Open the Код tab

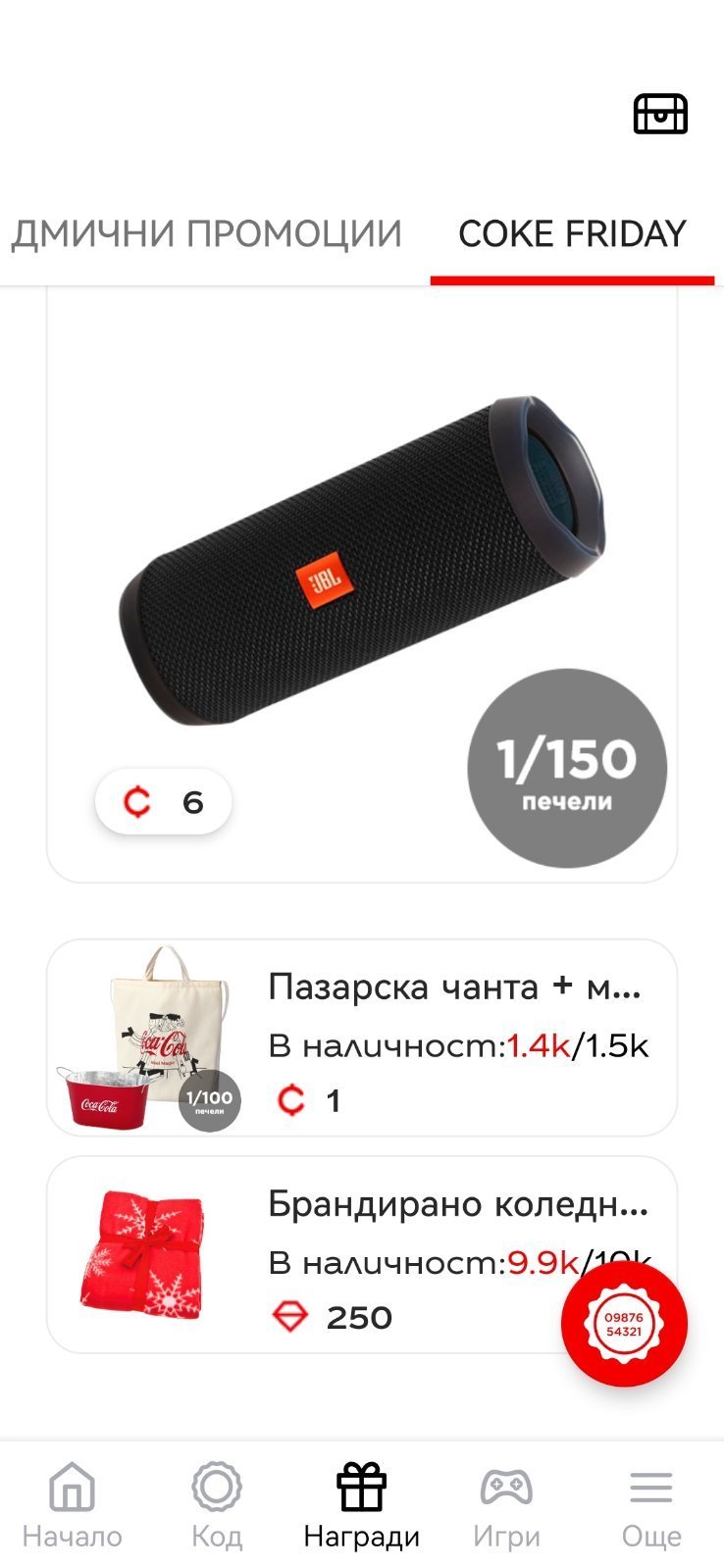coord(217,1505)
